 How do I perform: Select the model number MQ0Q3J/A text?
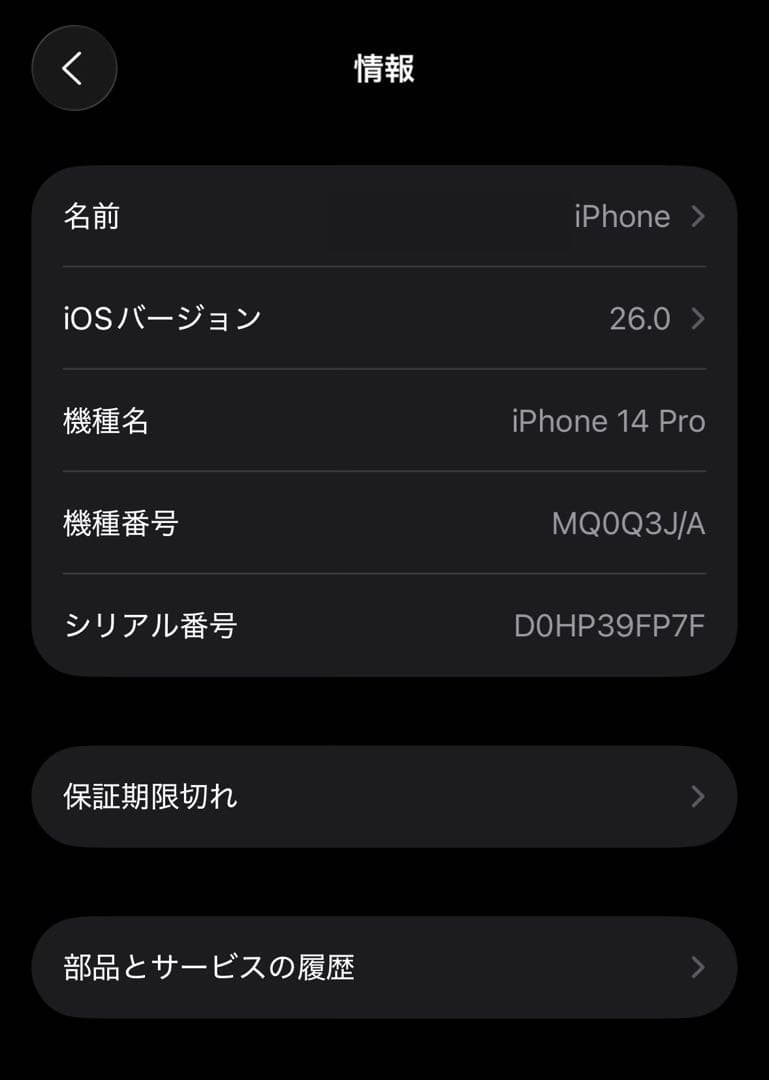click(629, 523)
